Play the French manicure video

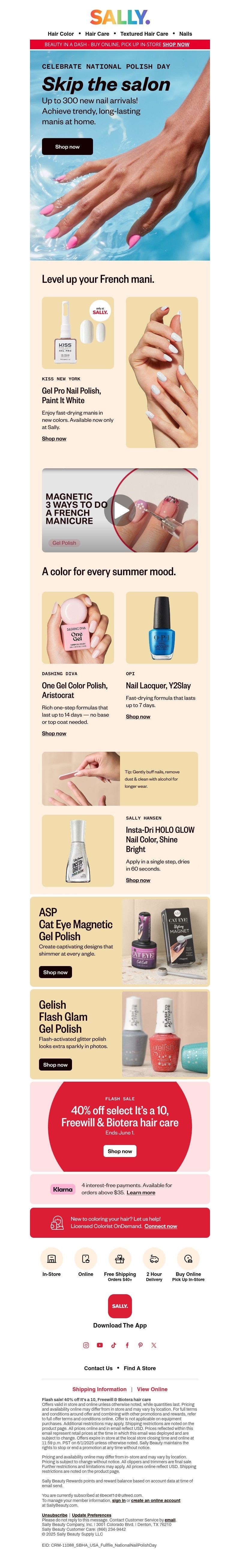click(121, 510)
